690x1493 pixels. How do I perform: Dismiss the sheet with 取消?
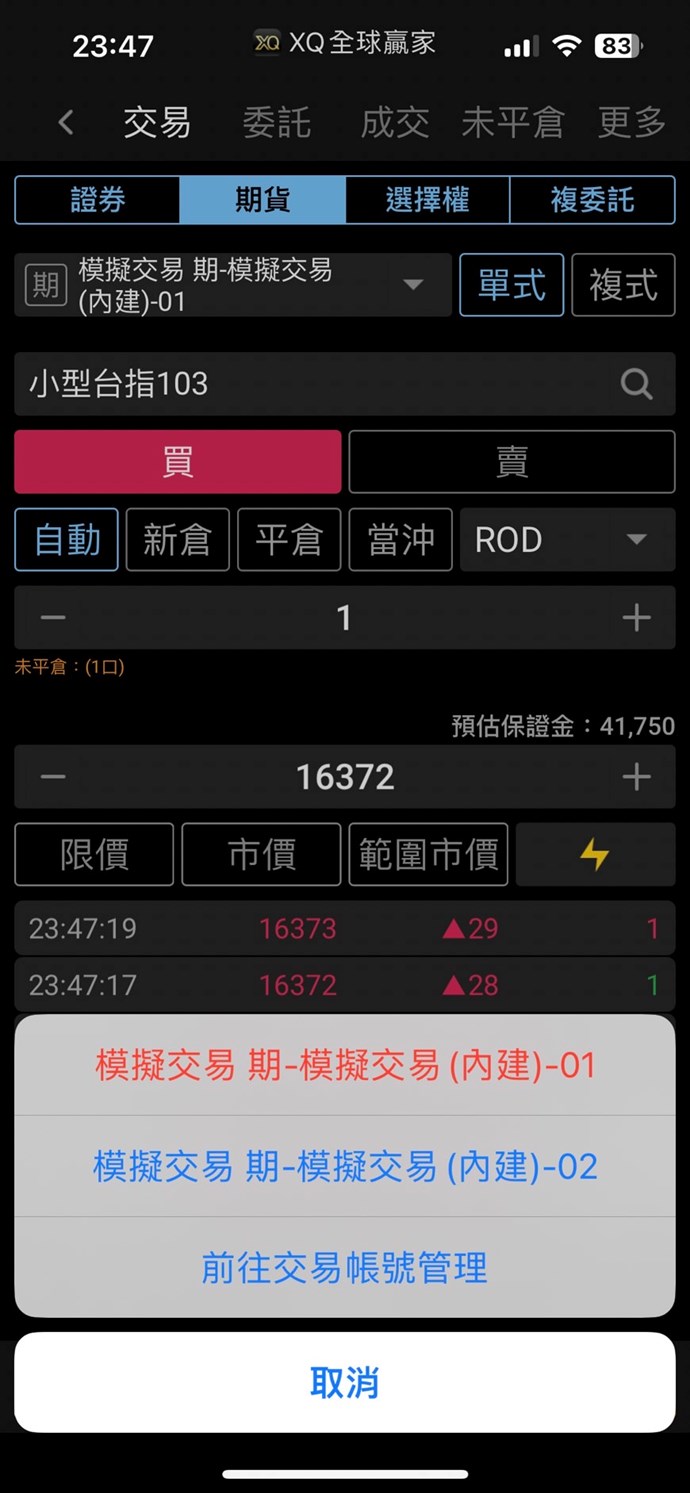345,1383
